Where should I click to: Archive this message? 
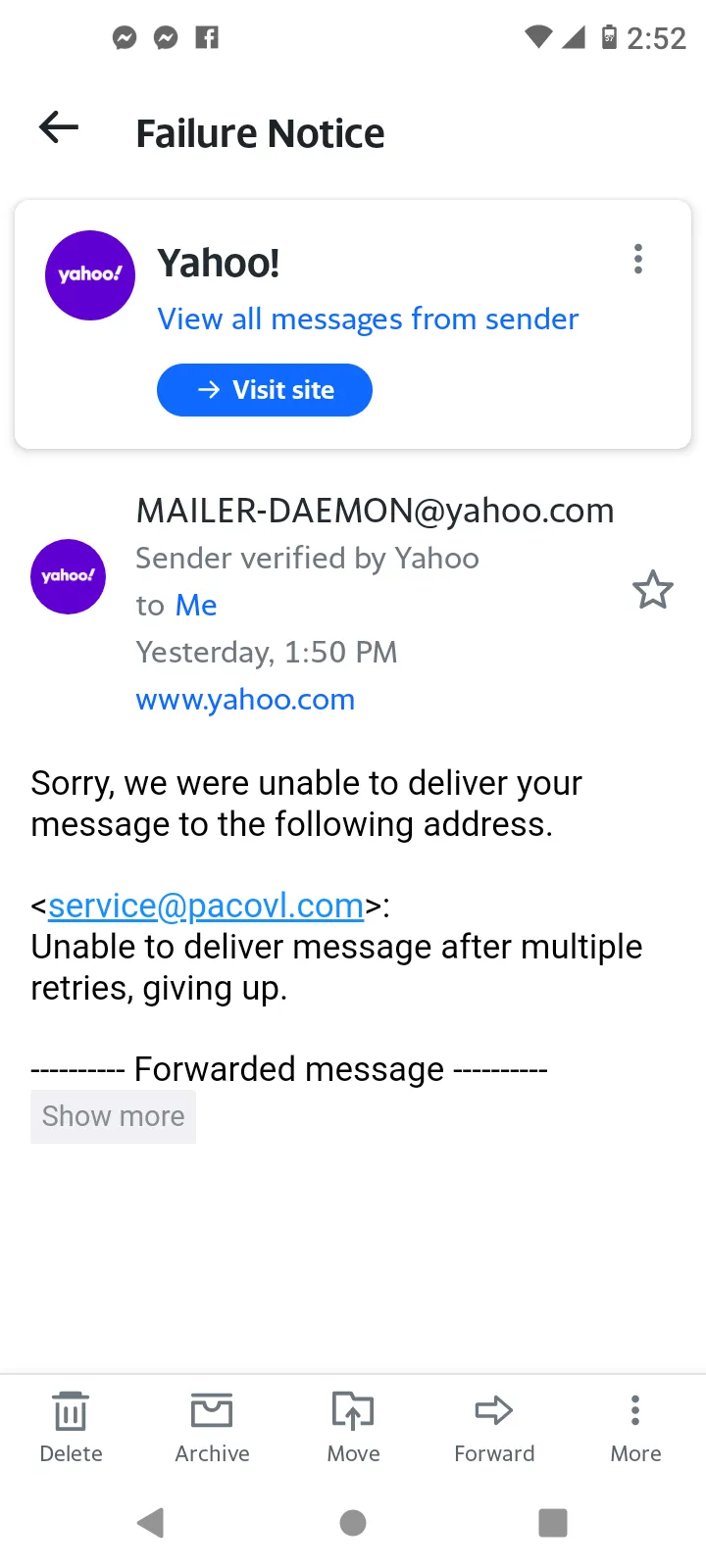click(x=212, y=1427)
